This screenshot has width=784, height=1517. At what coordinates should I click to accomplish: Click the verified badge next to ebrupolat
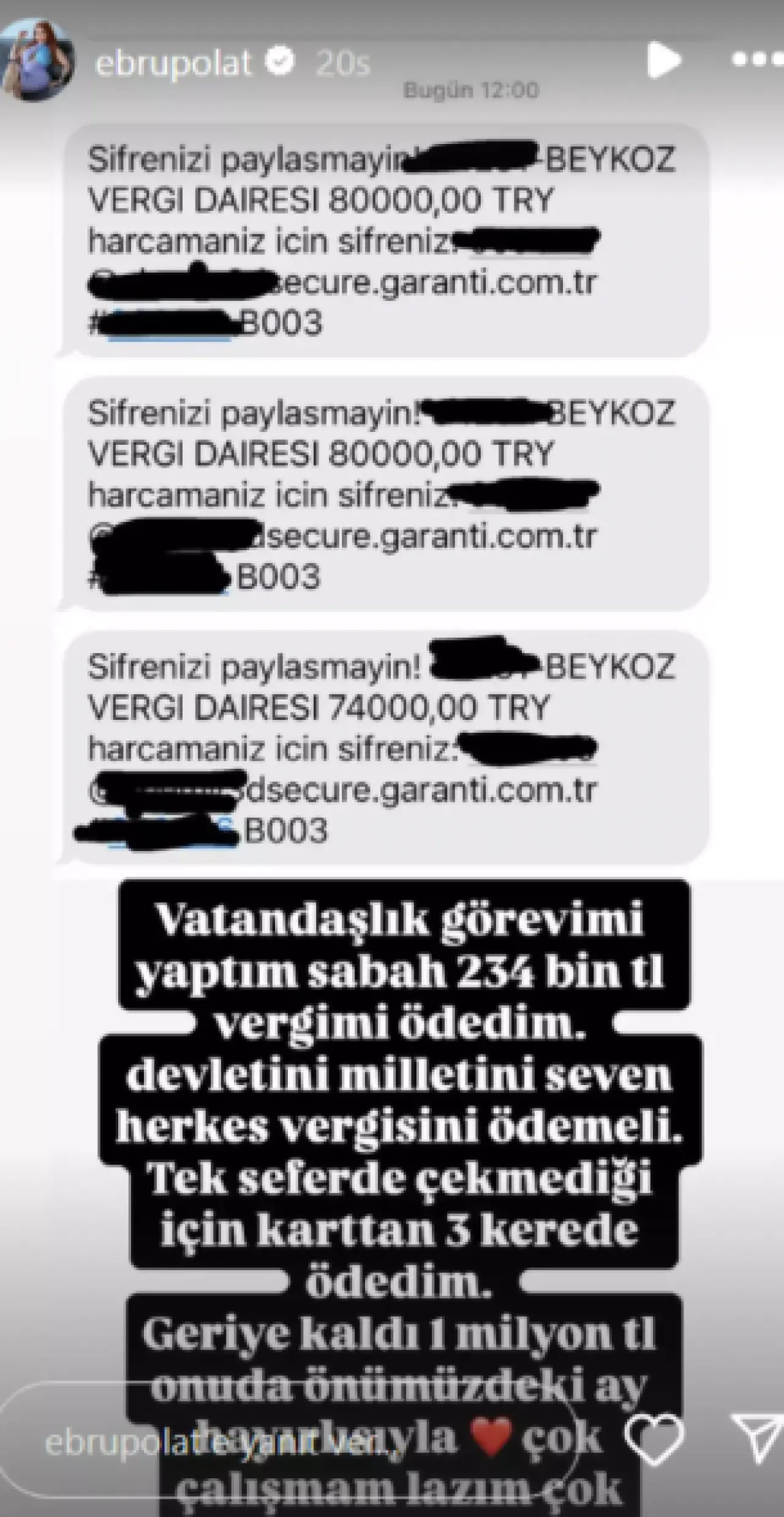[x=281, y=58]
